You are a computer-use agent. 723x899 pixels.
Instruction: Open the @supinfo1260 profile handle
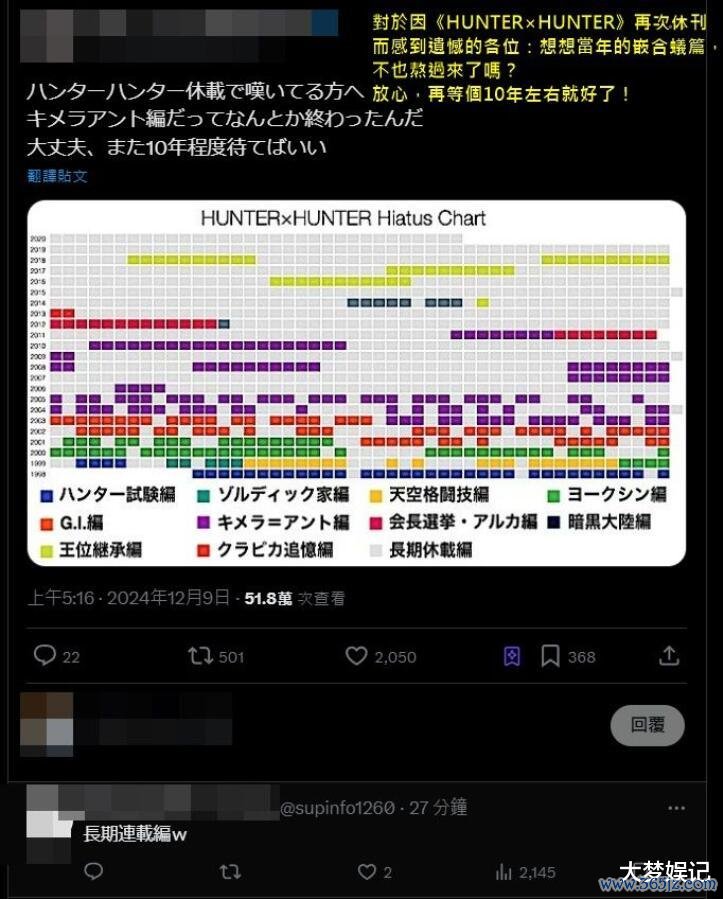point(338,808)
